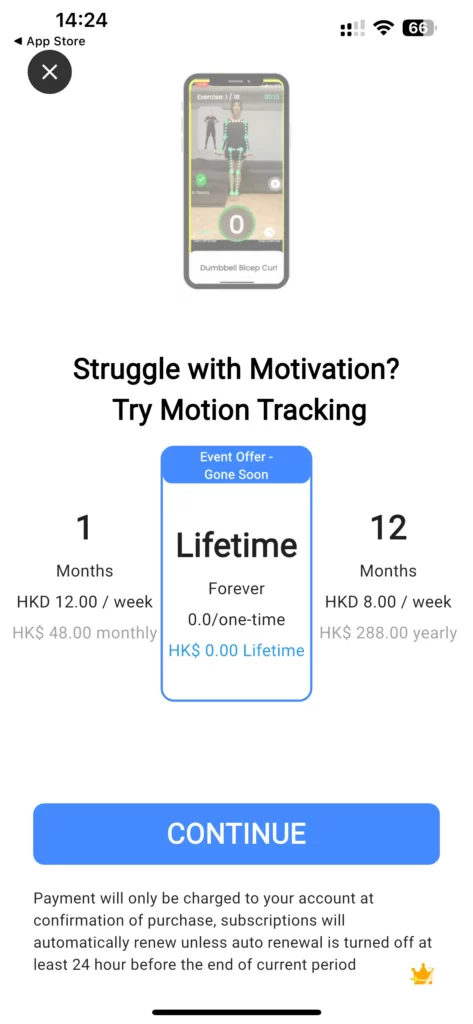The width and height of the screenshot is (473, 1024).
Task: Tap the CONTINUE button
Action: [x=236, y=834]
